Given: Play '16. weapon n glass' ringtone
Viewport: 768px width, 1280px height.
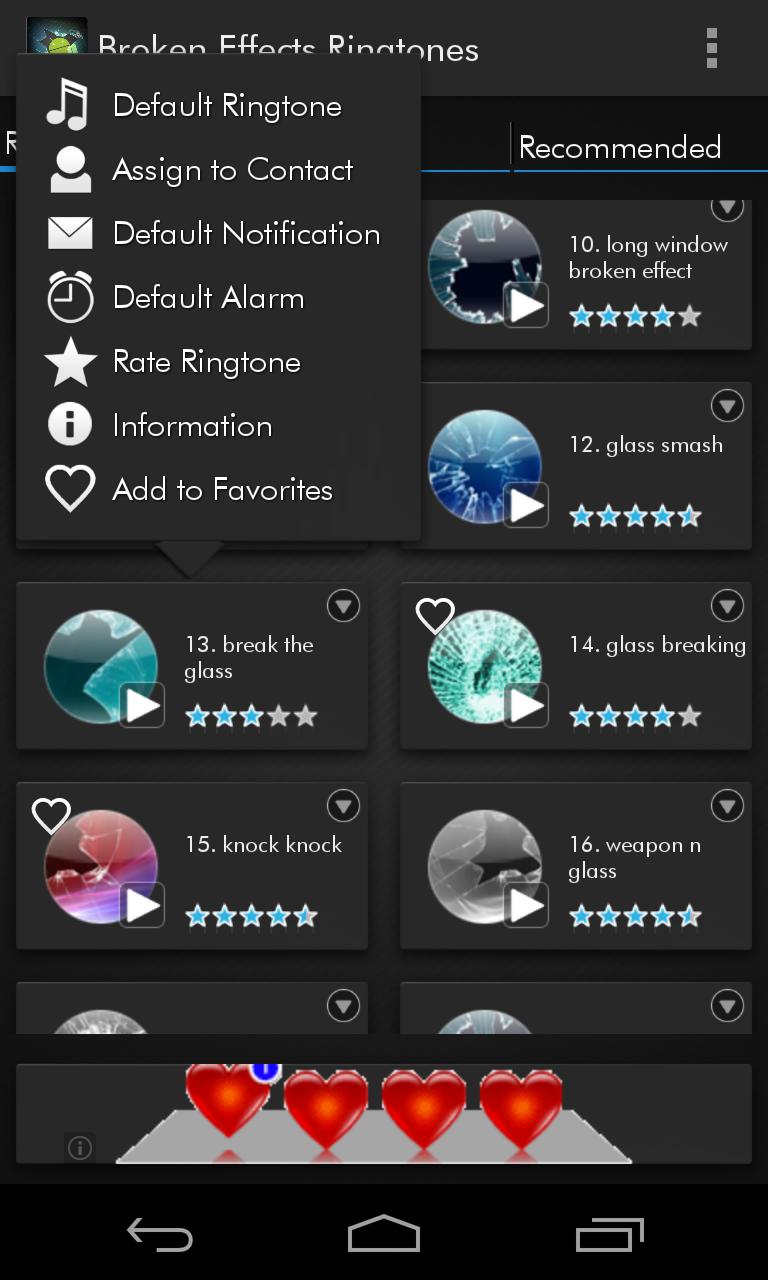Looking at the screenshot, I should (x=526, y=906).
